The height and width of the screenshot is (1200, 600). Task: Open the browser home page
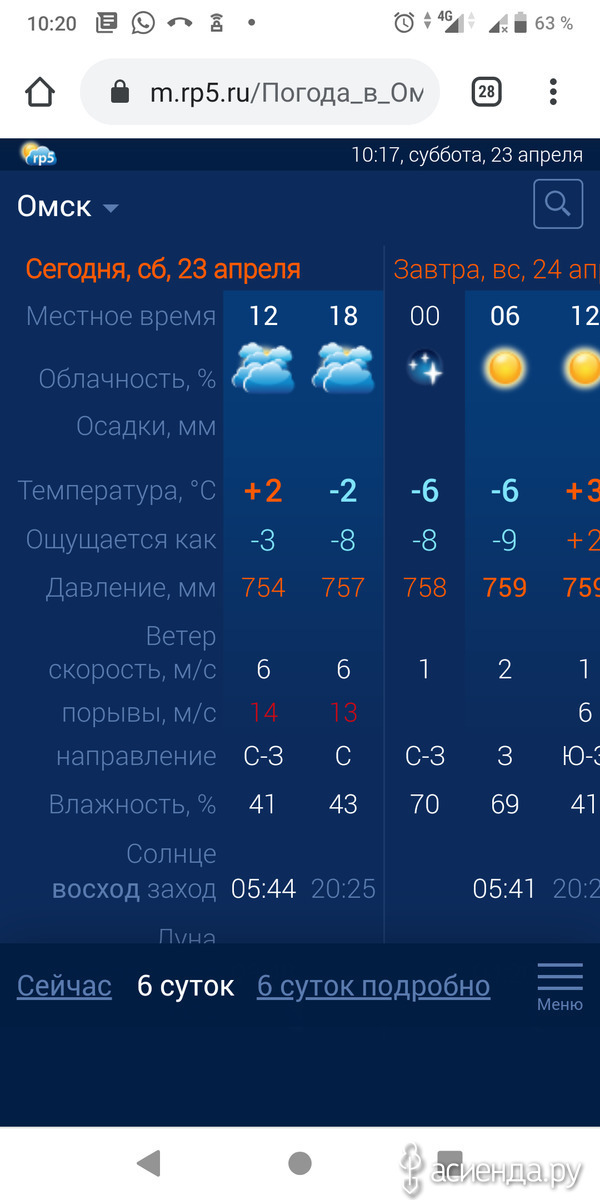point(40,93)
